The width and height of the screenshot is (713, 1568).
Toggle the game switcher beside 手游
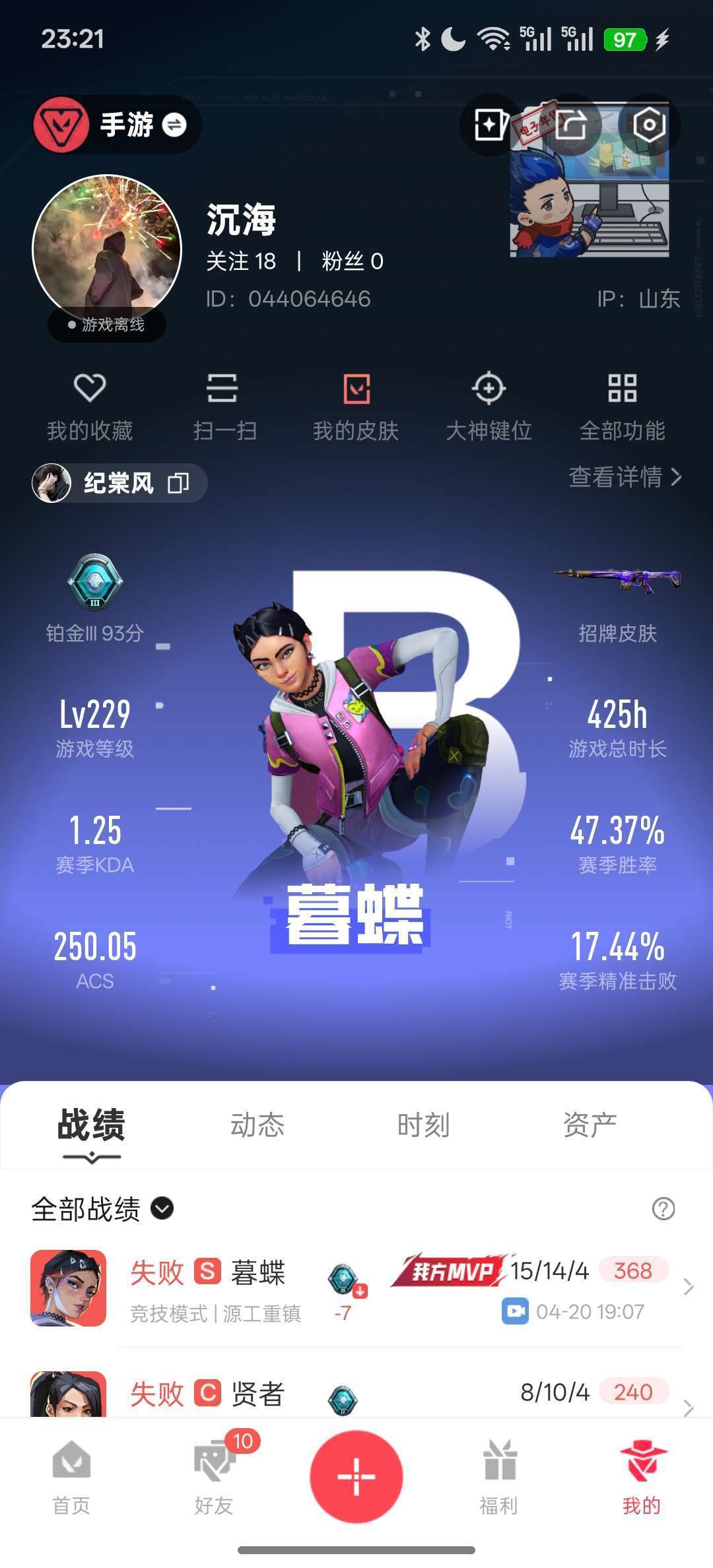pos(174,125)
